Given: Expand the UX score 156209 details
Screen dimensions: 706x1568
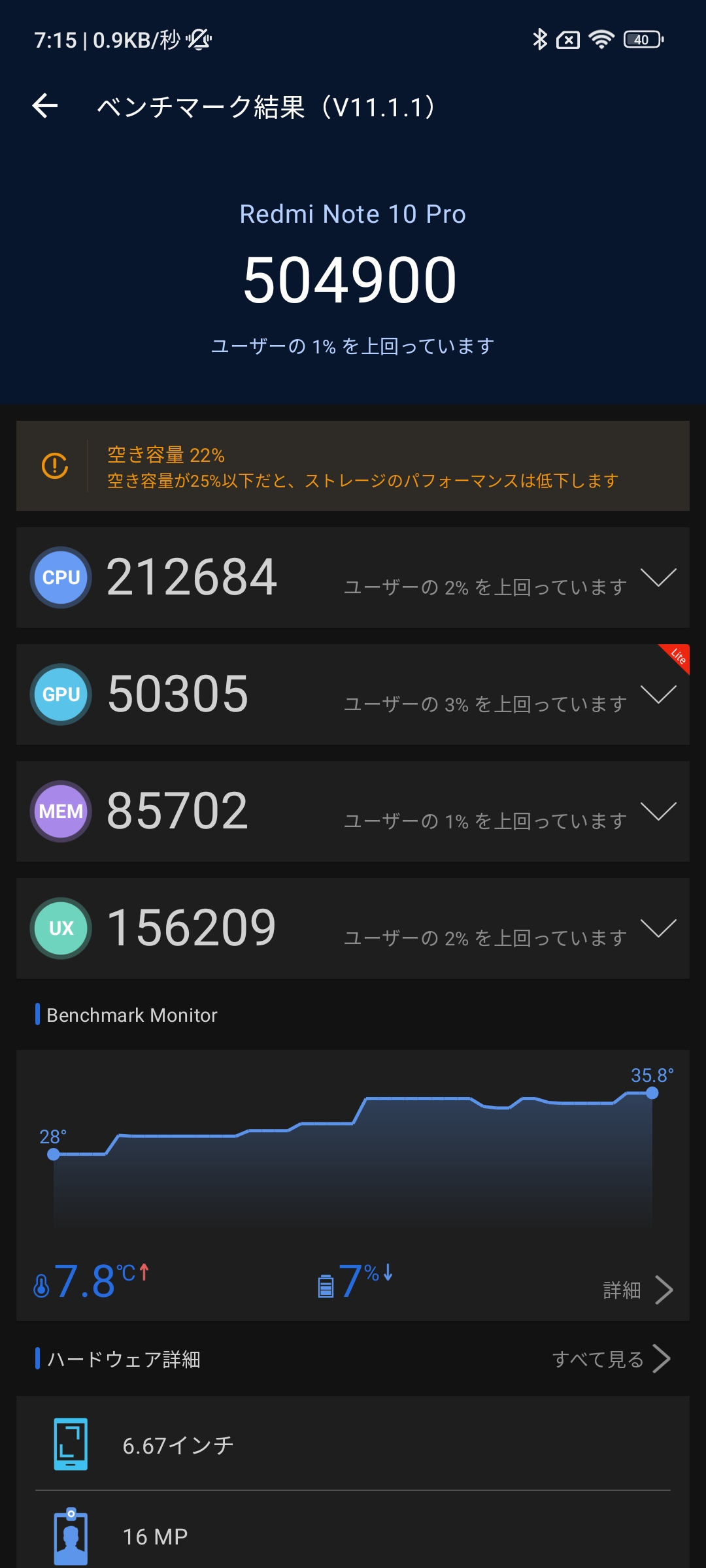Looking at the screenshot, I should (x=658, y=928).
